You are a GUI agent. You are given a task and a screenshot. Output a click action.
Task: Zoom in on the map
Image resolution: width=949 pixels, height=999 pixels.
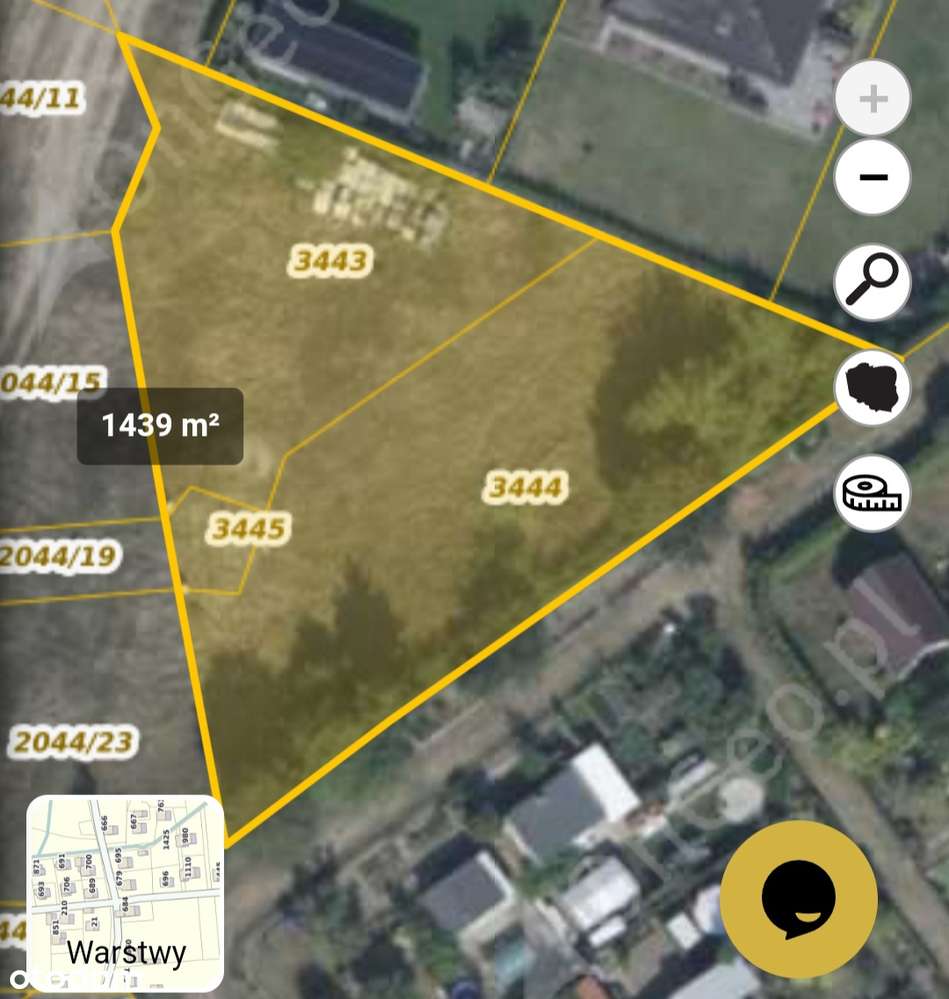point(872,98)
